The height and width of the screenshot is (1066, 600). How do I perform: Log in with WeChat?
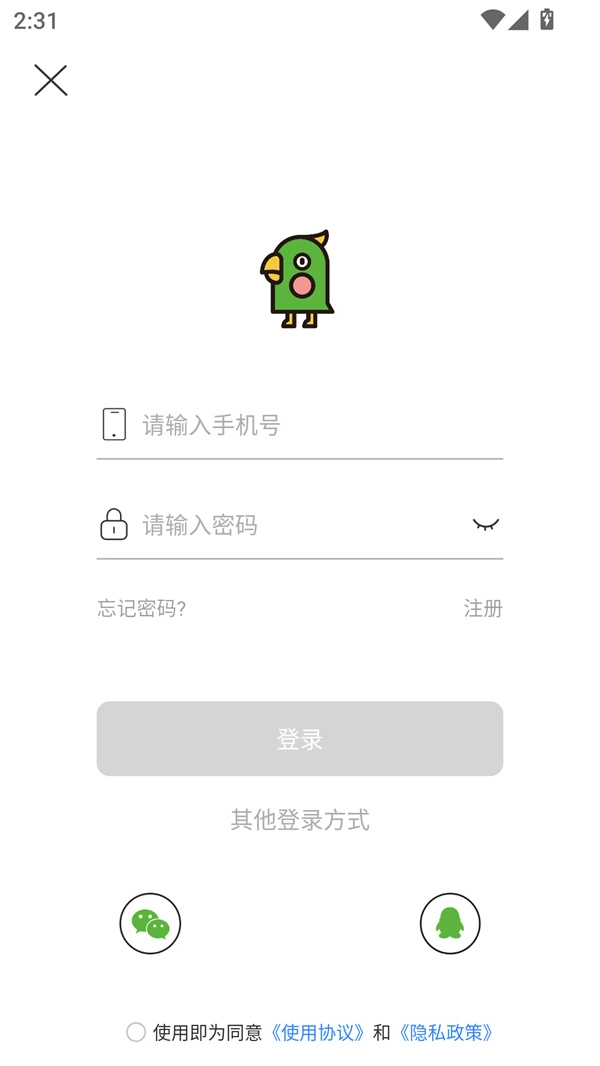pos(150,923)
